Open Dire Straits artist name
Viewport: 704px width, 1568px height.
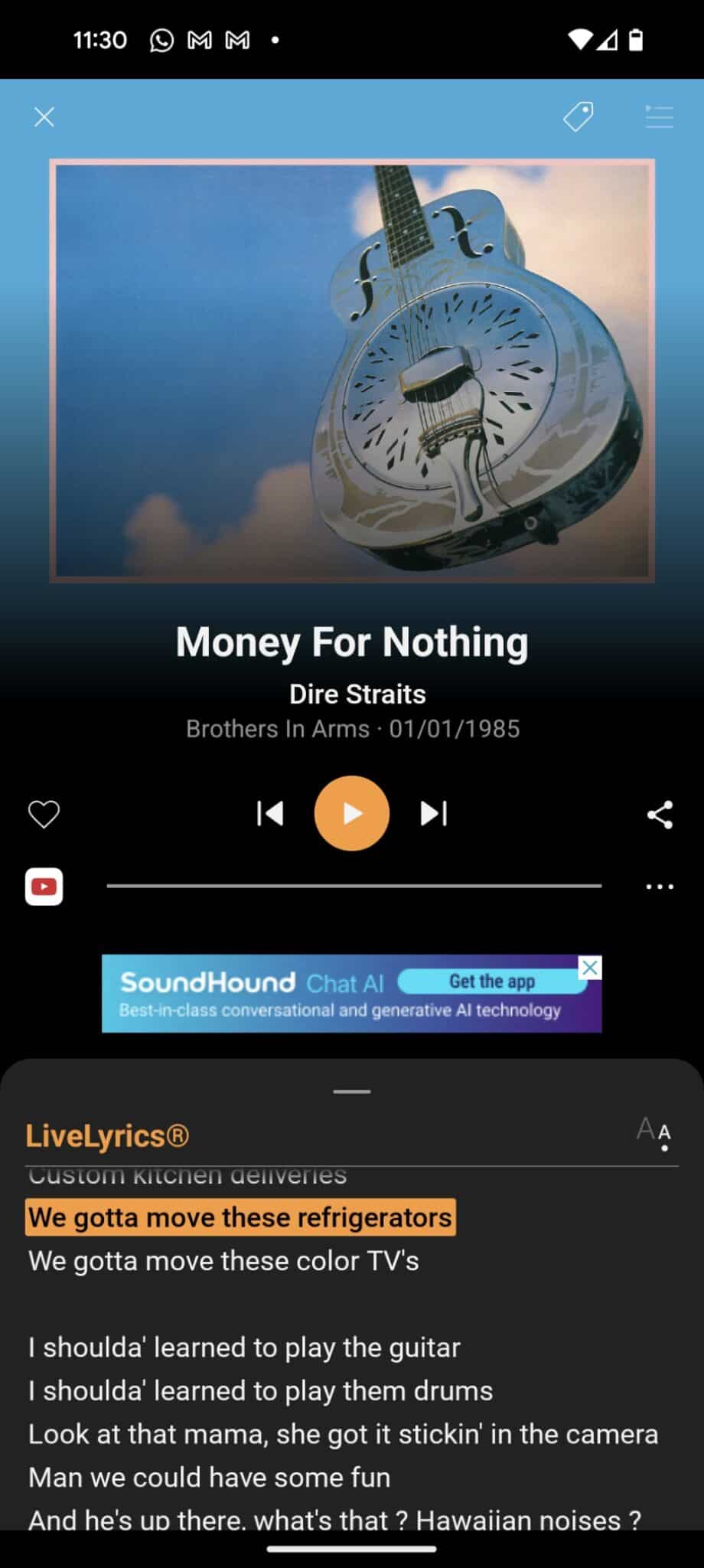[357, 694]
